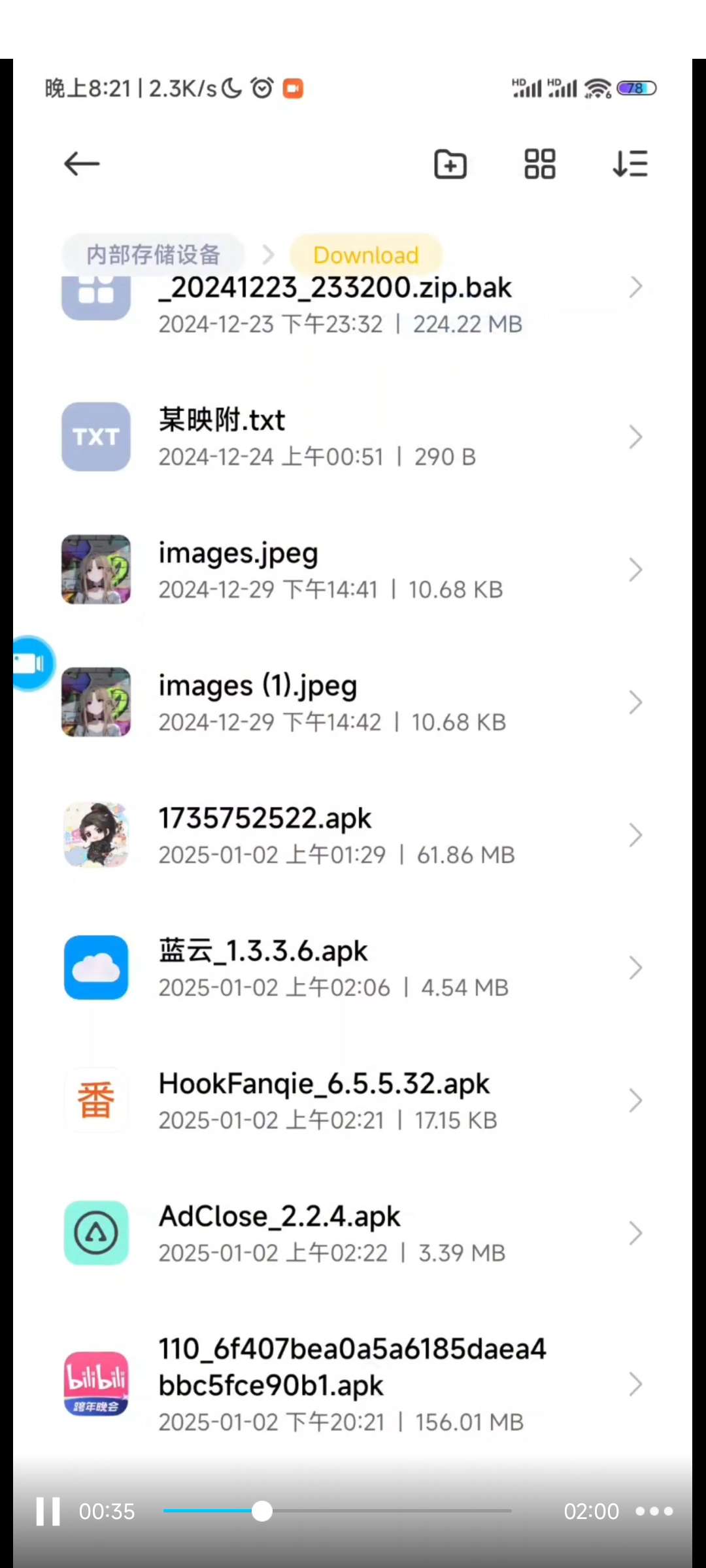The width and height of the screenshot is (706, 1568).
Task: Jump to 内部存储设备 in the breadcrumb
Action: pyautogui.click(x=154, y=255)
